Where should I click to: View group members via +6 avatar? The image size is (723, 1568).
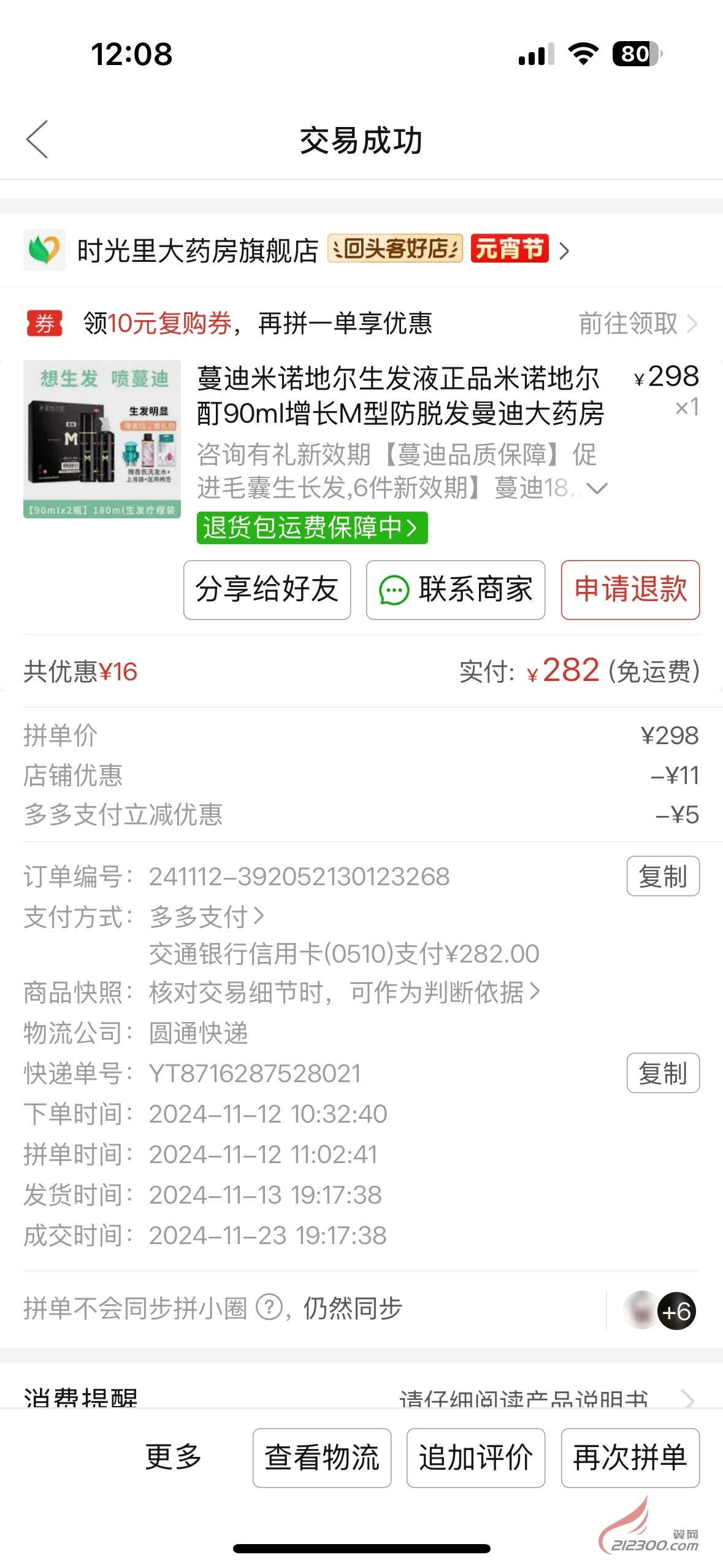(x=676, y=1311)
